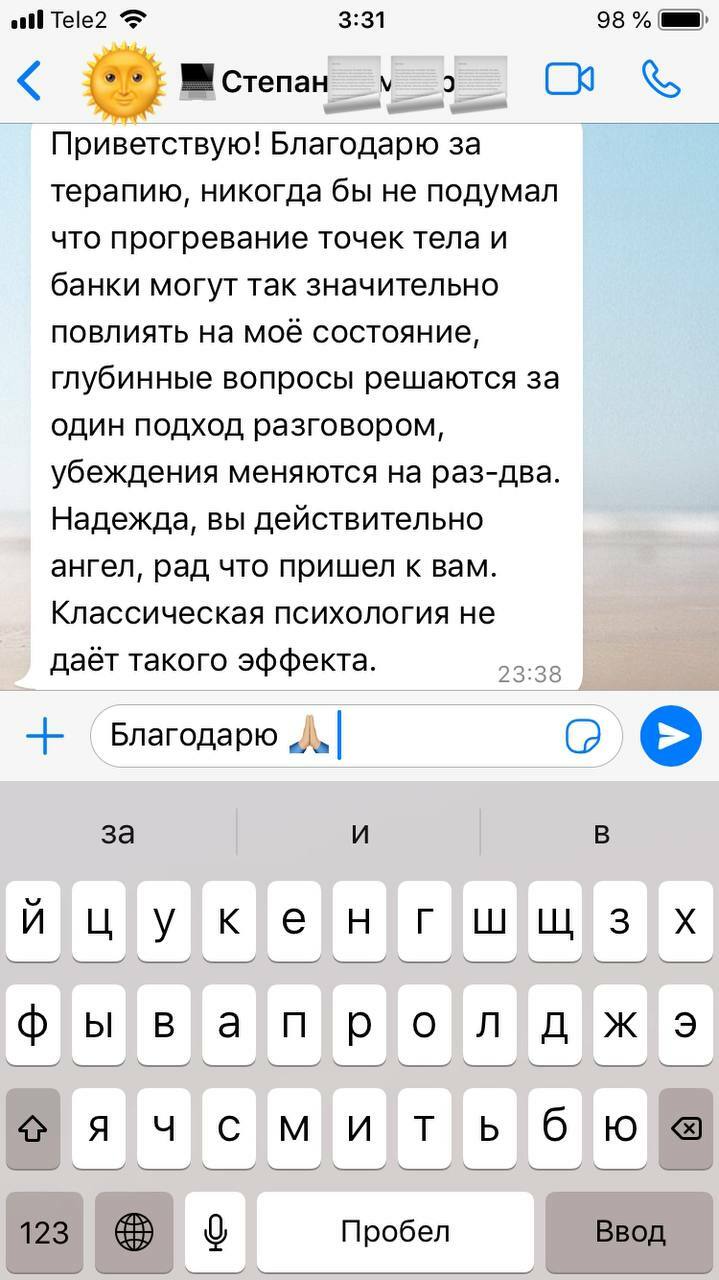
Task: Focus the message text field
Action: (440, 736)
